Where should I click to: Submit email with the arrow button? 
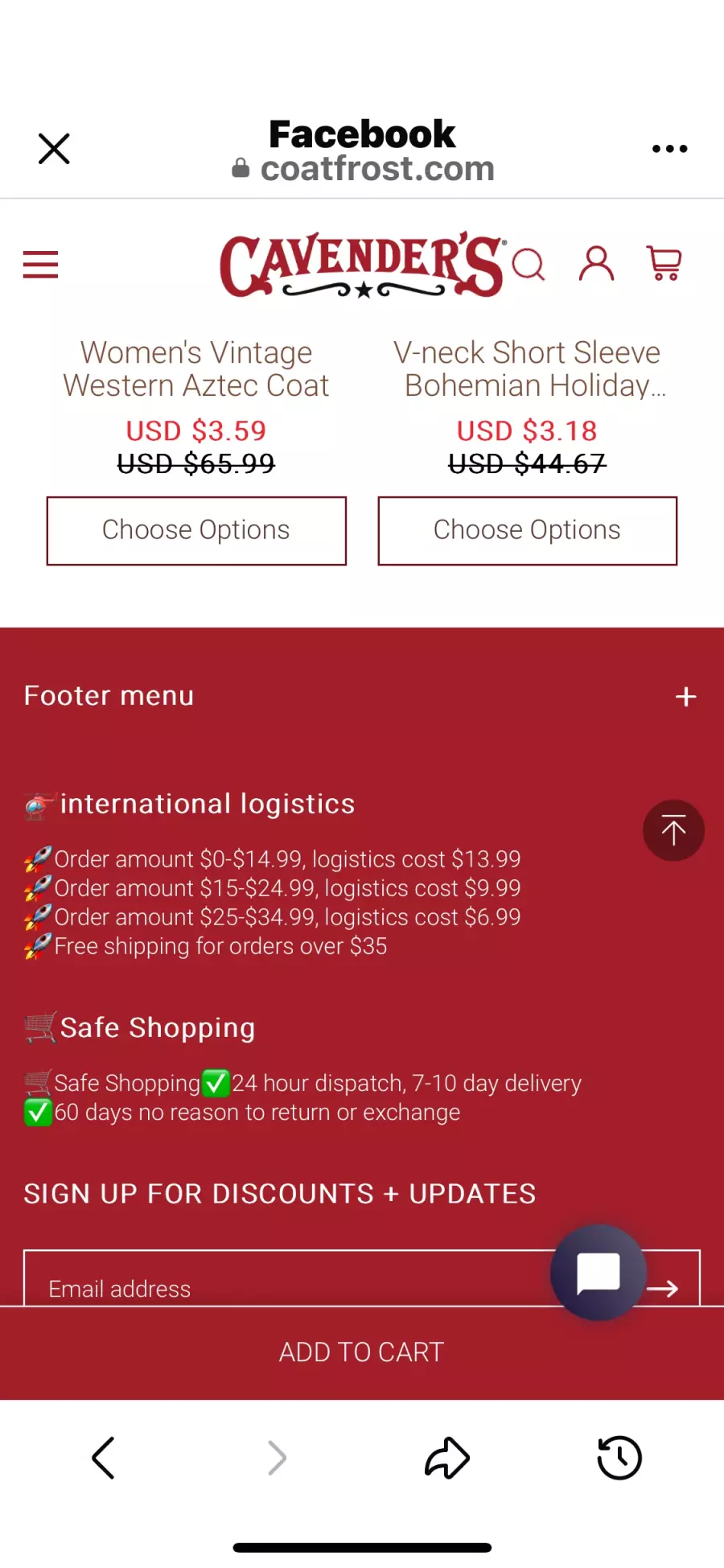click(664, 1288)
